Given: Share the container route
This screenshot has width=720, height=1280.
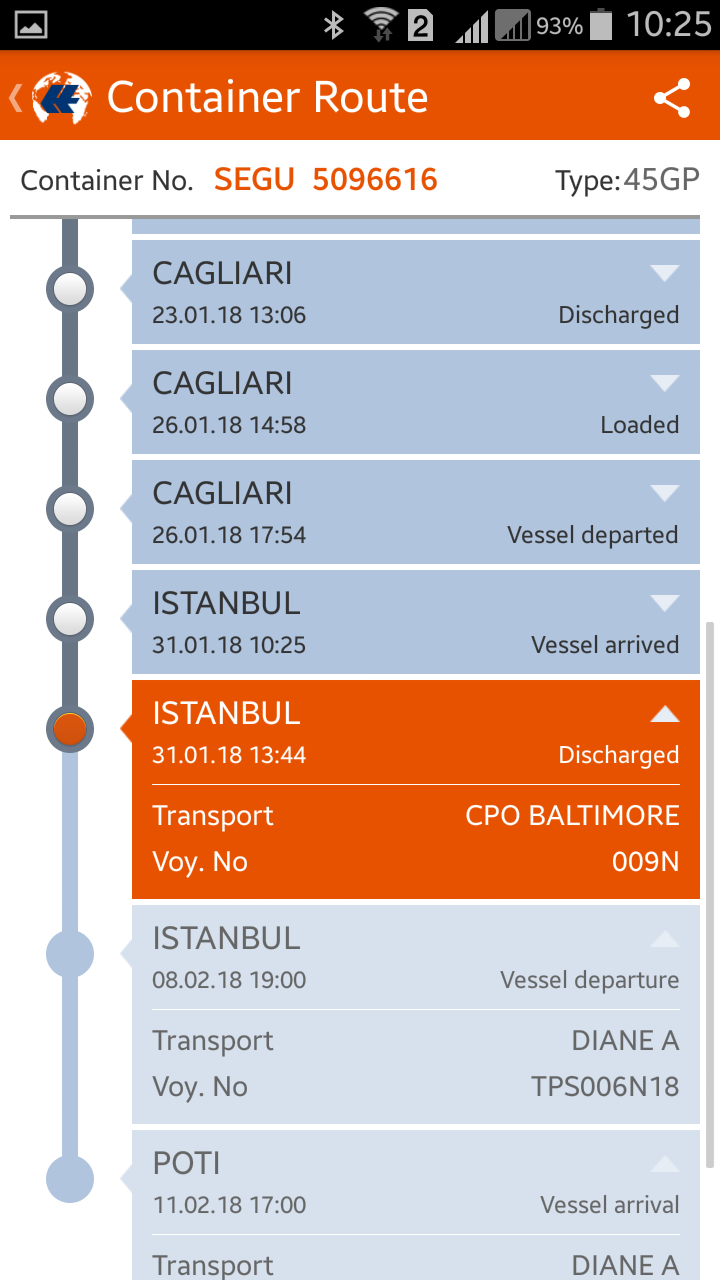Looking at the screenshot, I should tap(672, 98).
